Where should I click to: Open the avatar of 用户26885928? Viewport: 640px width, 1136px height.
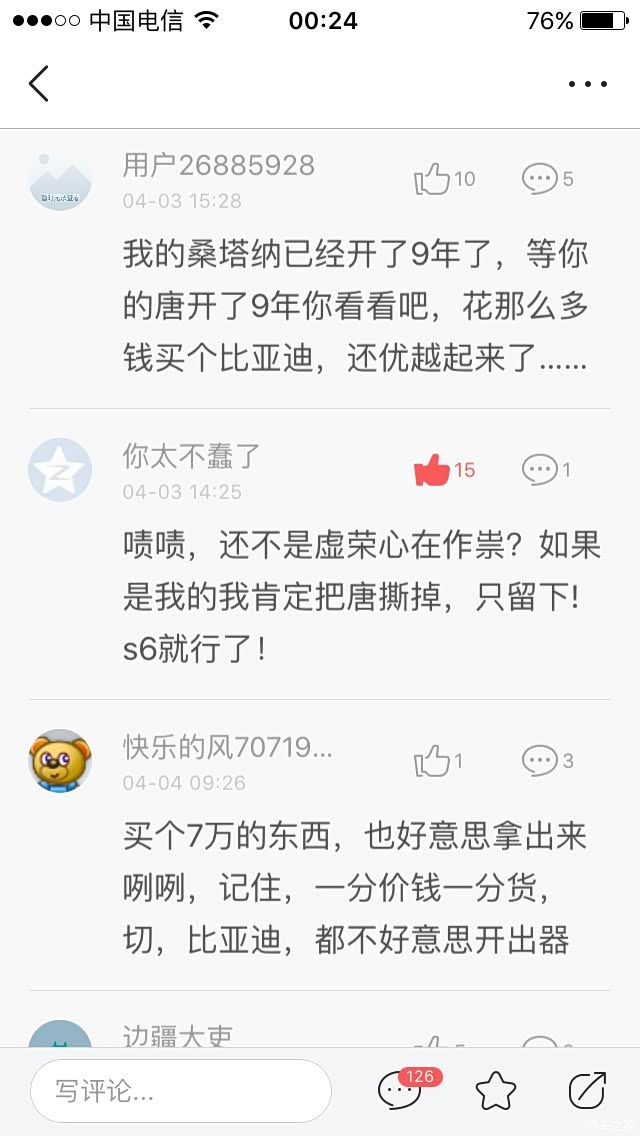click(60, 180)
